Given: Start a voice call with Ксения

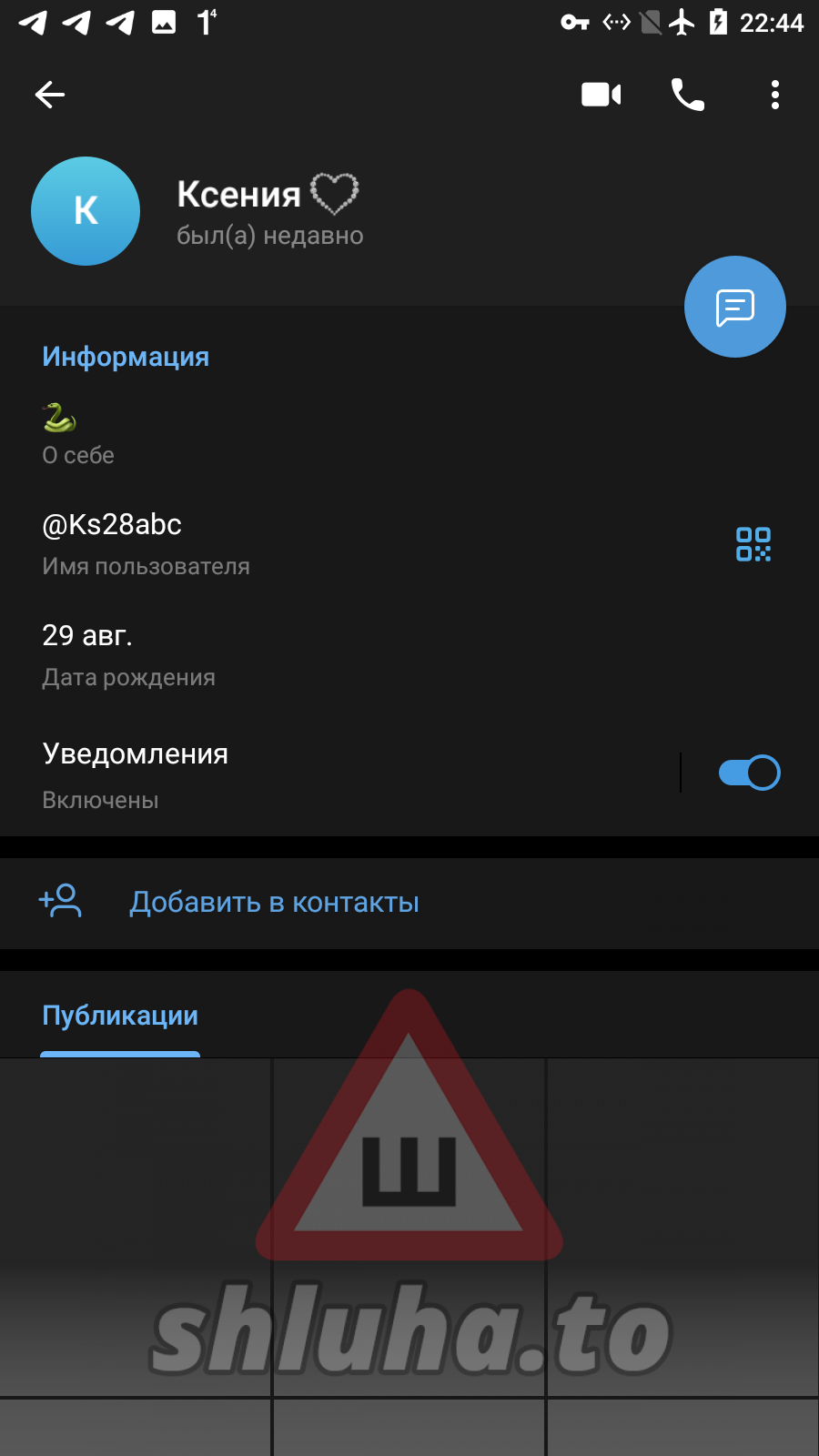Looking at the screenshot, I should (687, 95).
